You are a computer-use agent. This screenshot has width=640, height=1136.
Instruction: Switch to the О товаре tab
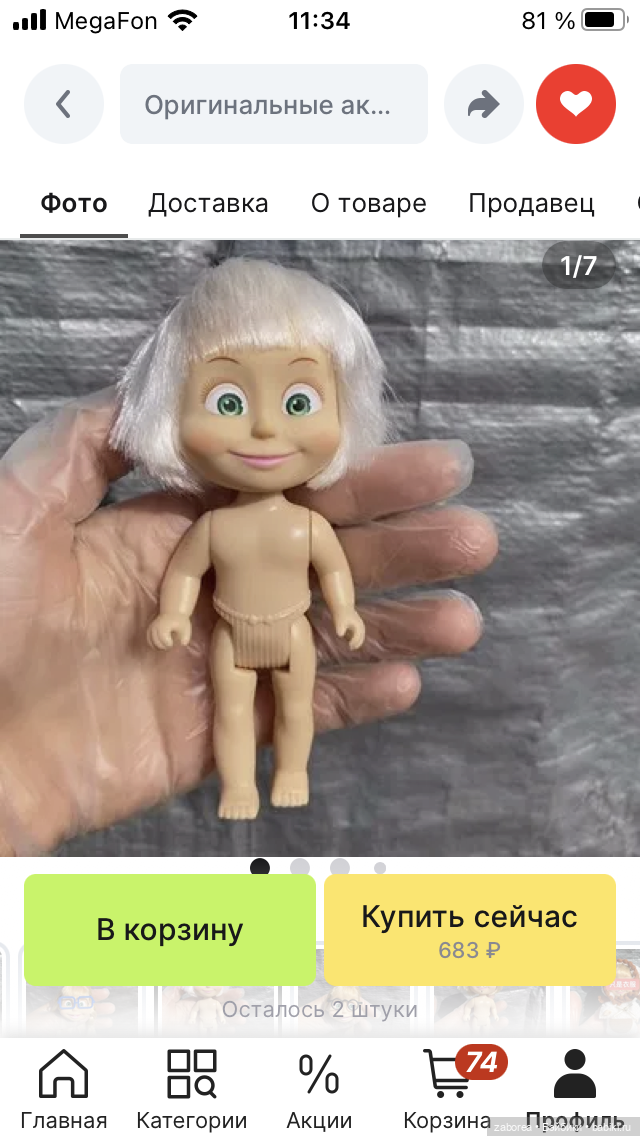coord(368,204)
